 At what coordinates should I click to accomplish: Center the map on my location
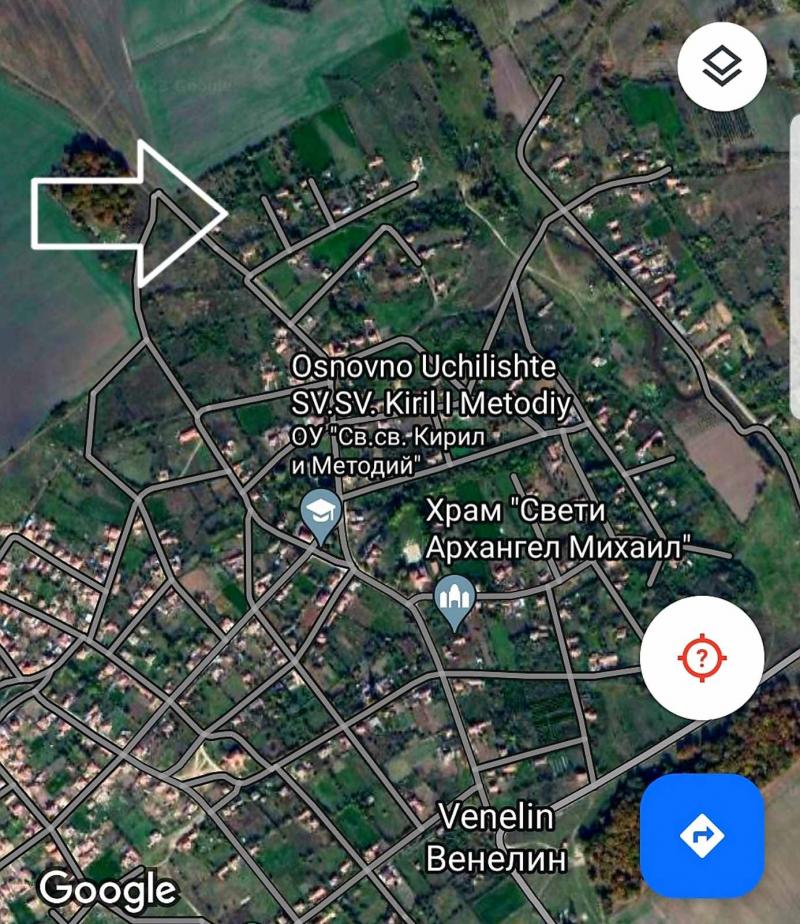(x=701, y=658)
